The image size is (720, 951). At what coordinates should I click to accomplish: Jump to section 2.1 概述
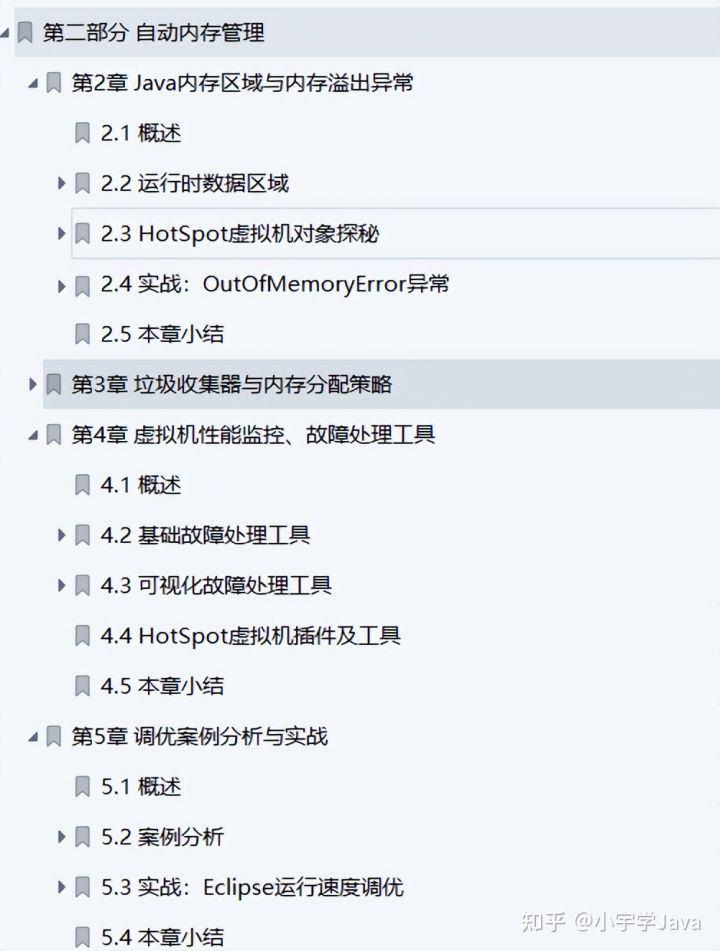[x=140, y=133]
